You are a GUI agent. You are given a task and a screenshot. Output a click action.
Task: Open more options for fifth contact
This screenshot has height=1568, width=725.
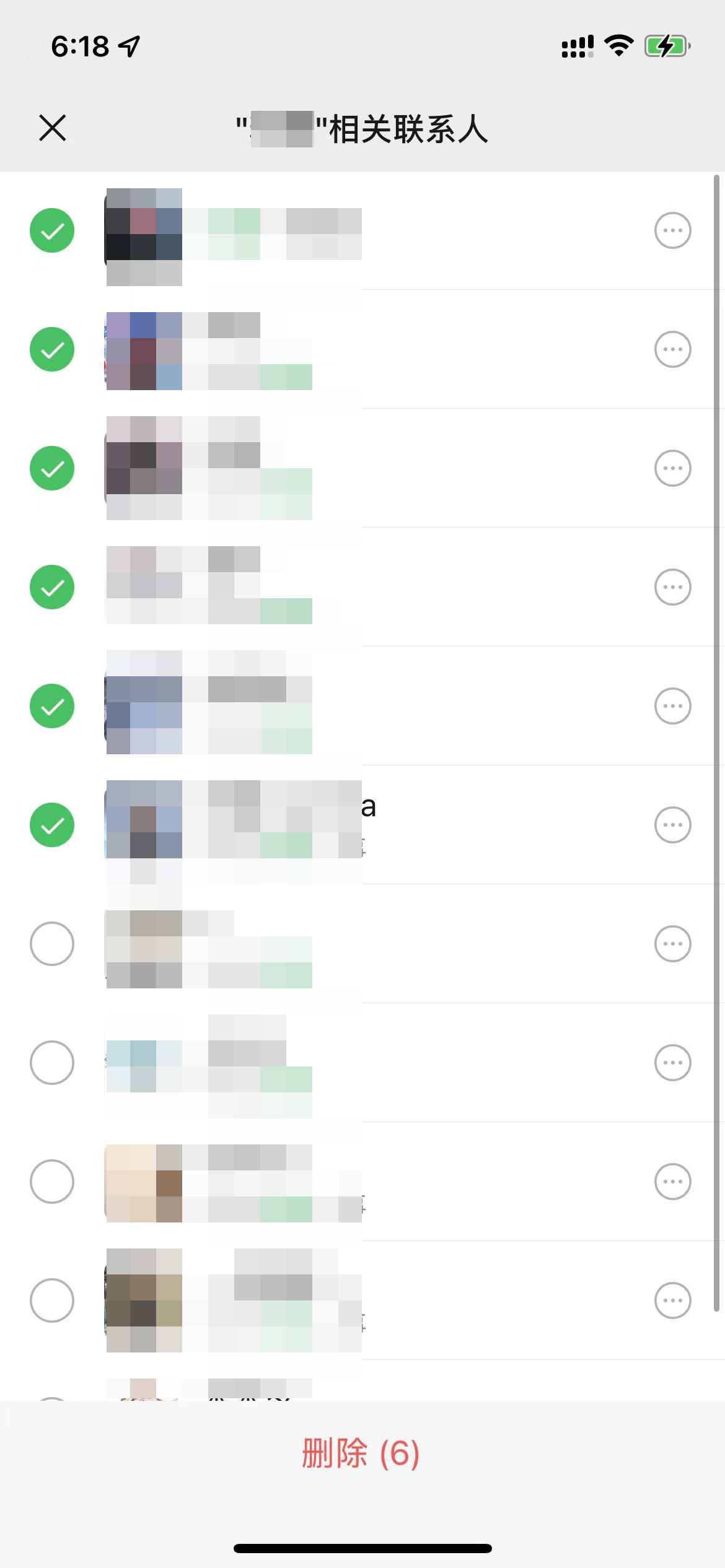point(672,706)
